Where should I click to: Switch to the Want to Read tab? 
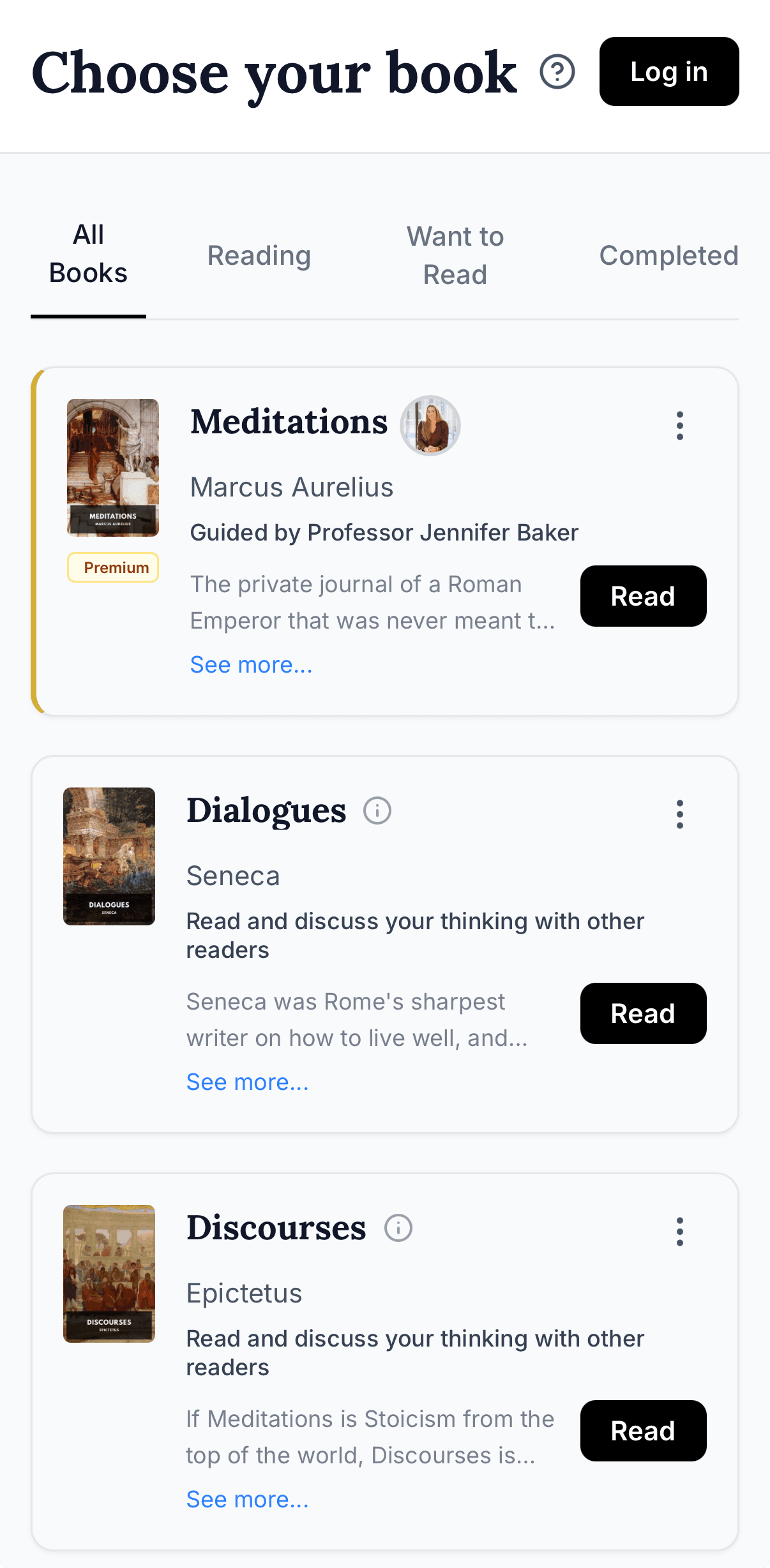(x=455, y=255)
